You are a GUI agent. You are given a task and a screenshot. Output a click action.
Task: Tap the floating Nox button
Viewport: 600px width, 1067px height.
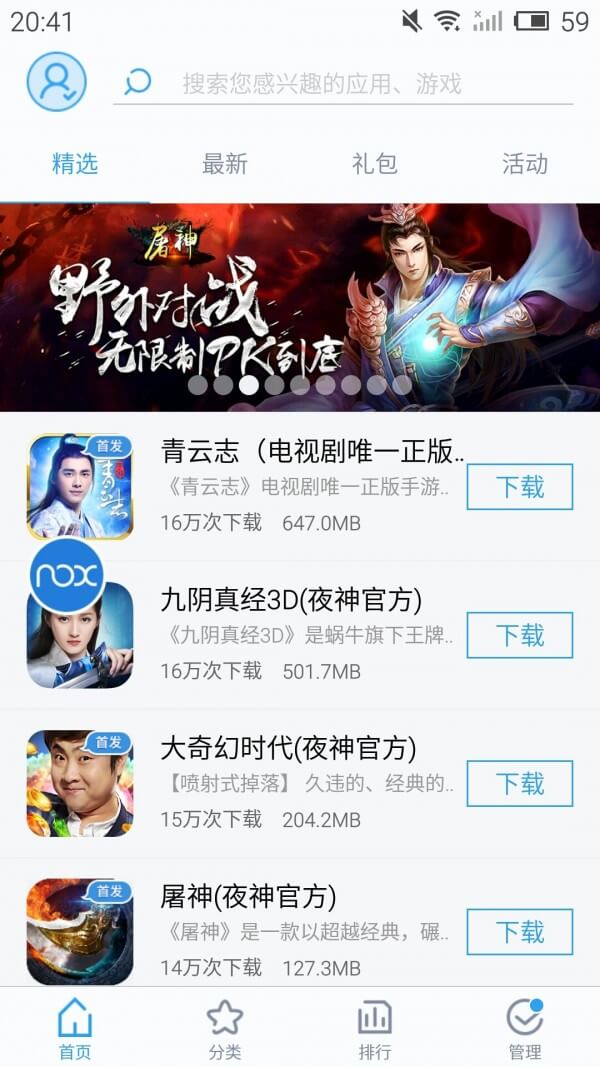(x=66, y=575)
